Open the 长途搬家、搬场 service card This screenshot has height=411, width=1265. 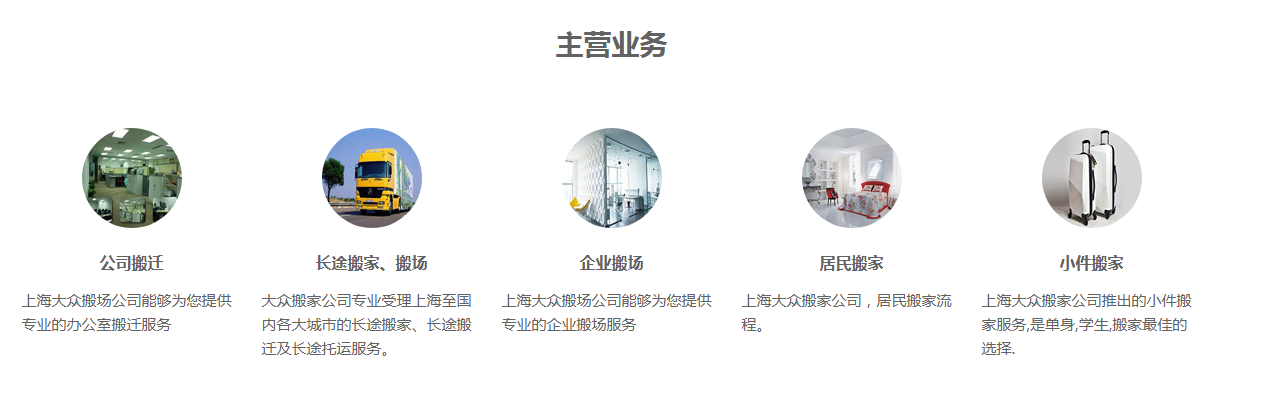pos(371,264)
